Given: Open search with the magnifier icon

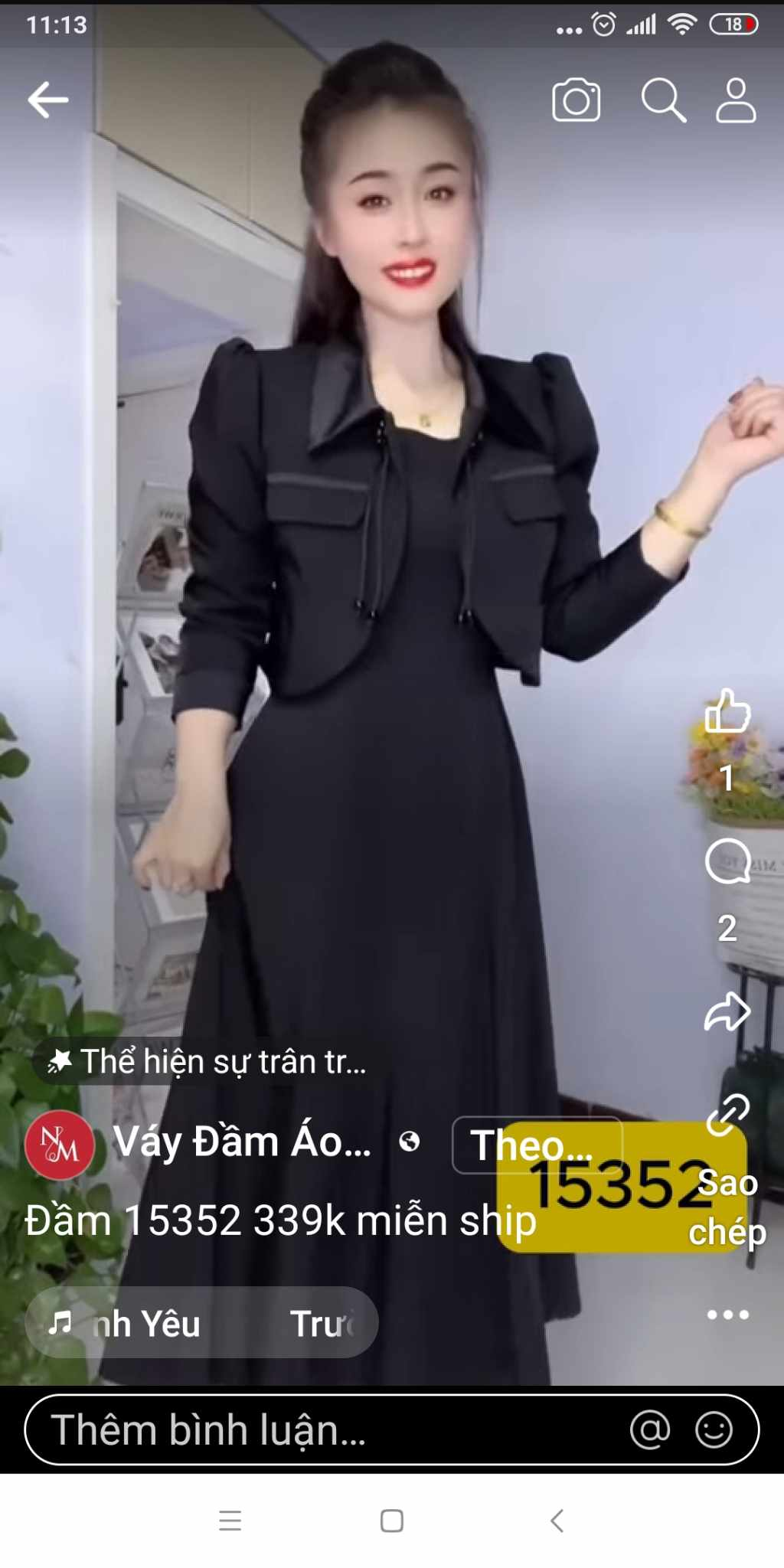Looking at the screenshot, I should (x=664, y=100).
